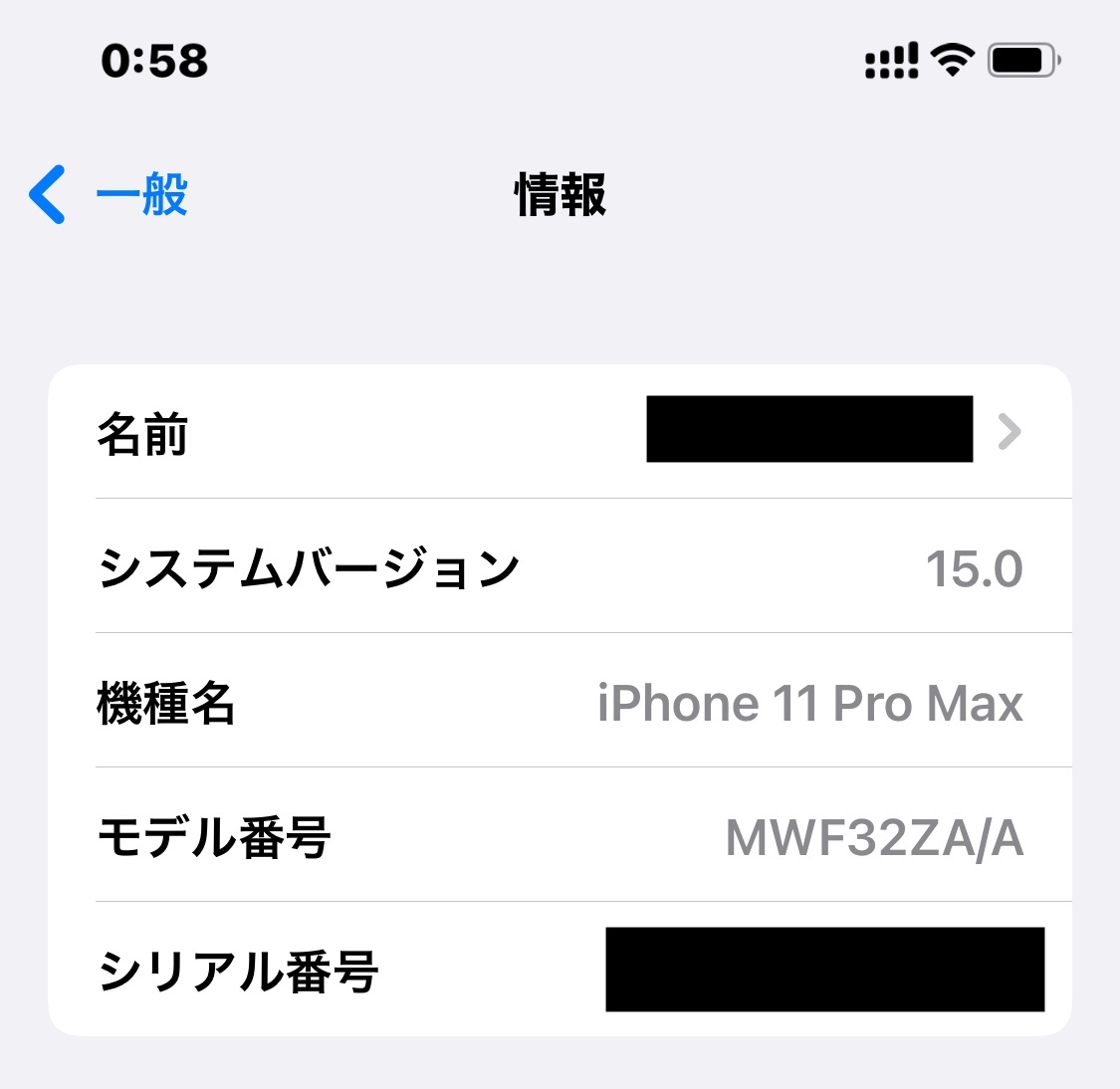
Task: Open システムバージョン details
Action: (x=558, y=567)
